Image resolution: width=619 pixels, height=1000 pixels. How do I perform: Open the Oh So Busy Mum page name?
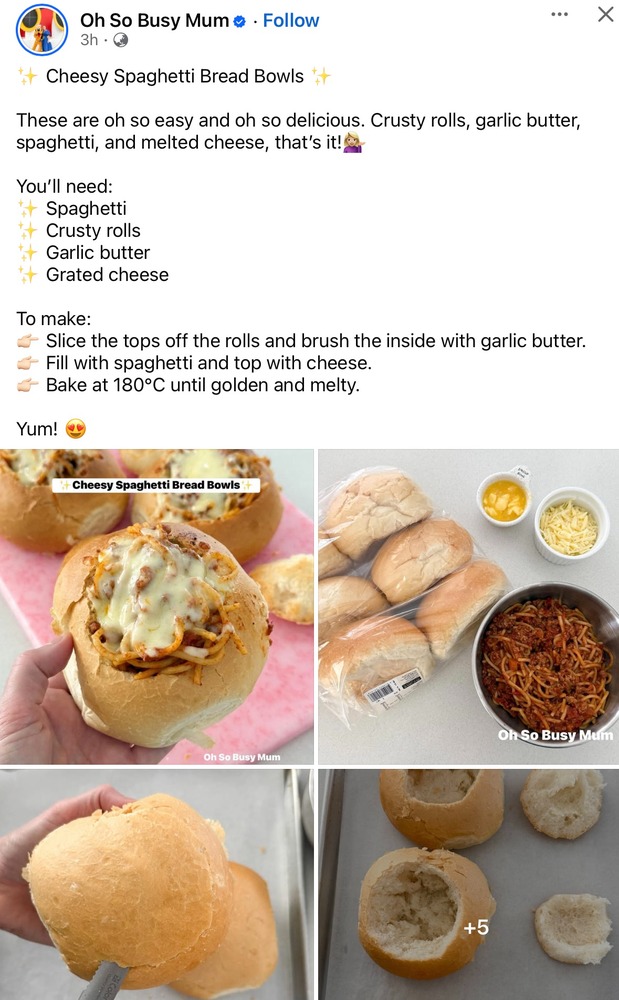click(154, 20)
